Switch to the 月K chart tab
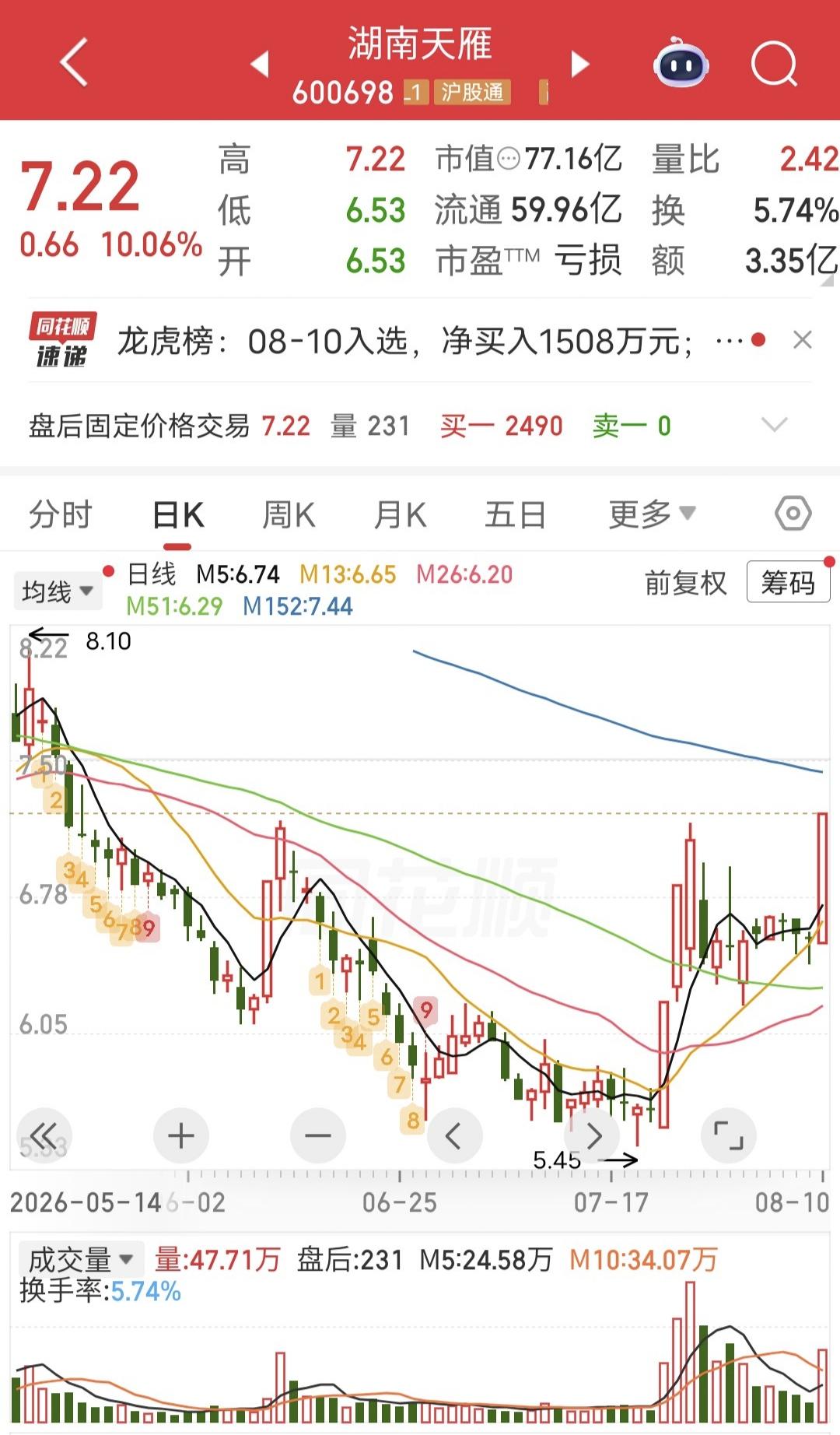This screenshot has width=840, height=1435. click(x=400, y=514)
